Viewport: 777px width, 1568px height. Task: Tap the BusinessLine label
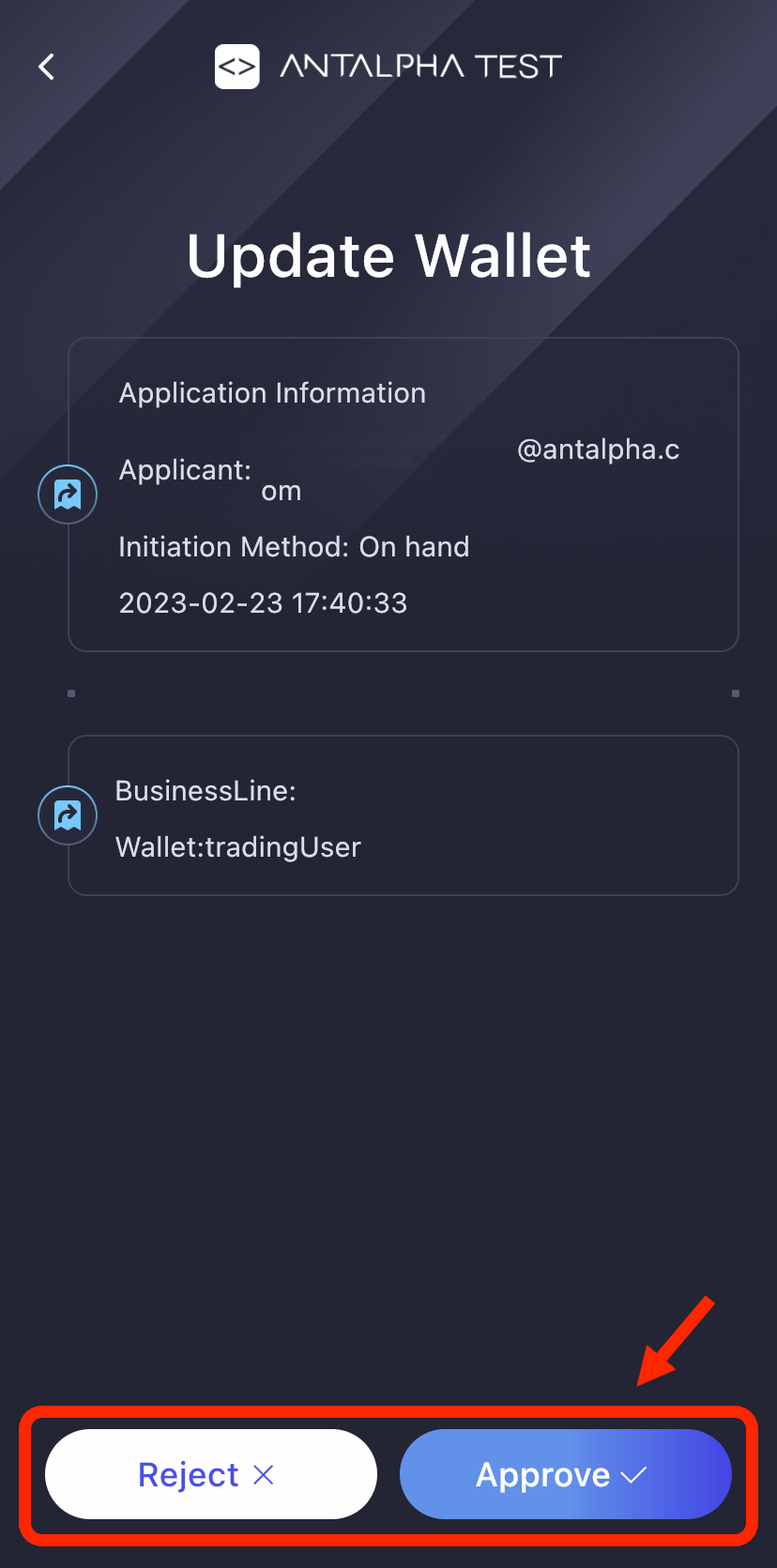(x=206, y=791)
